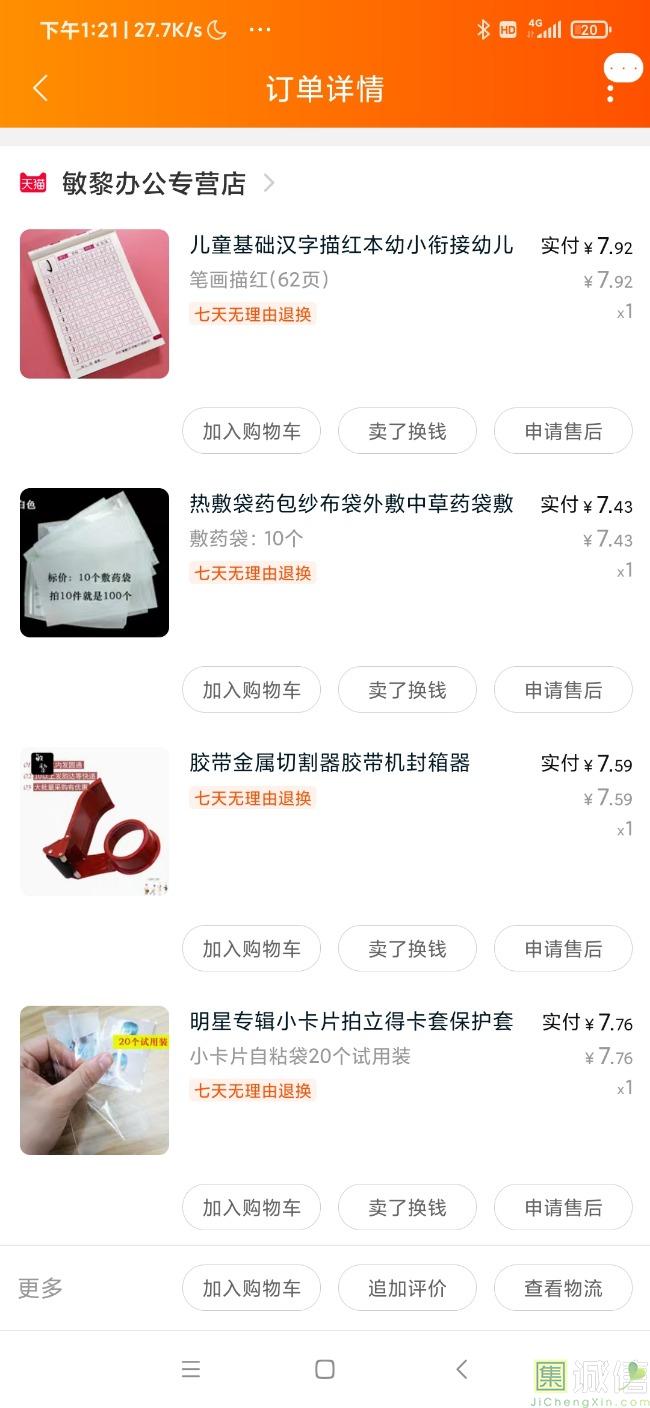Open 更多 options in the bottom bar

[40, 1288]
